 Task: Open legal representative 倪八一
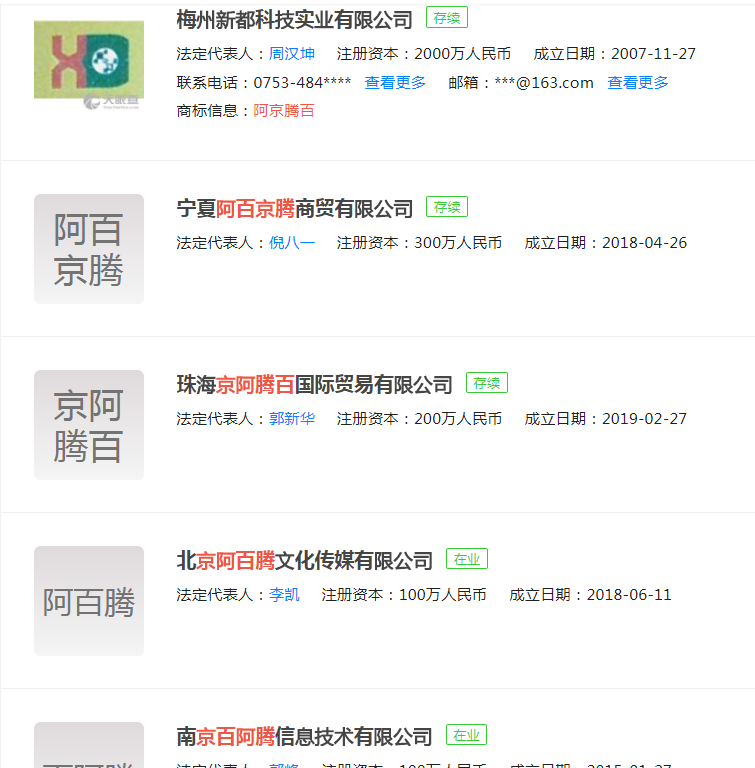(291, 243)
